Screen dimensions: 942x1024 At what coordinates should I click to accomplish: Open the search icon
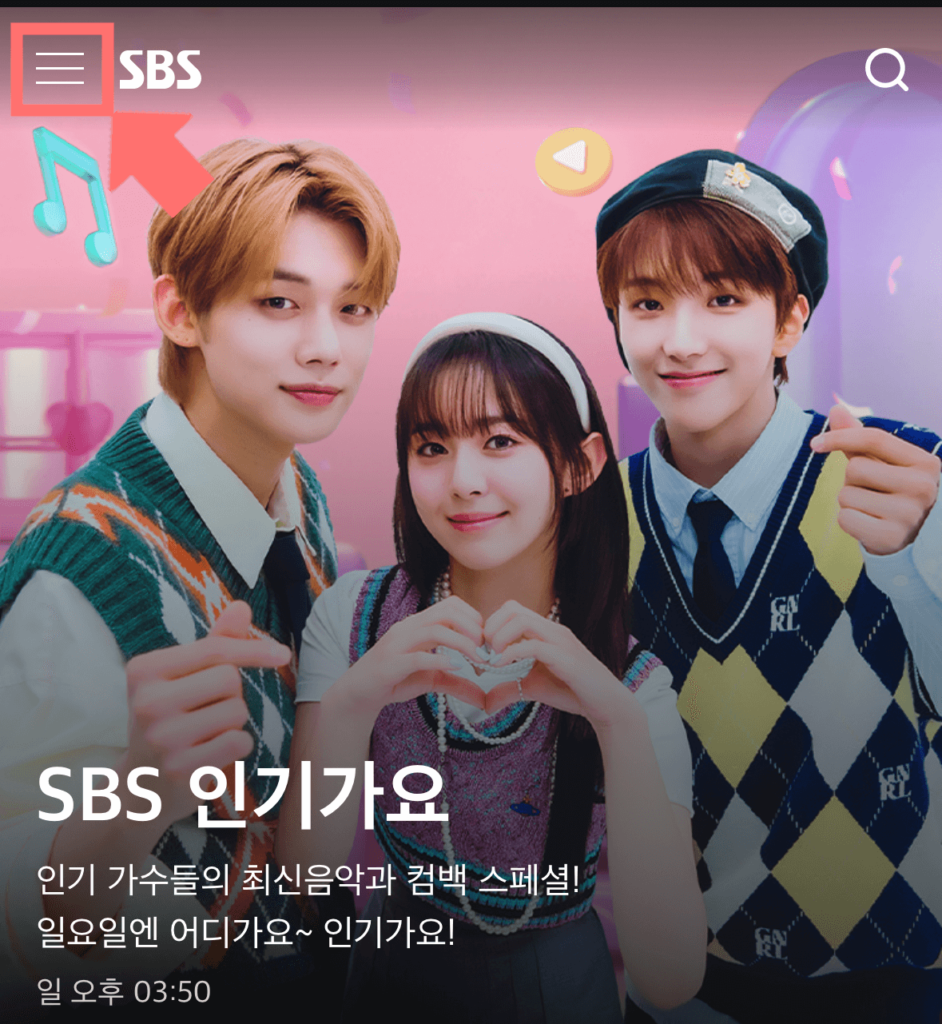(x=886, y=70)
